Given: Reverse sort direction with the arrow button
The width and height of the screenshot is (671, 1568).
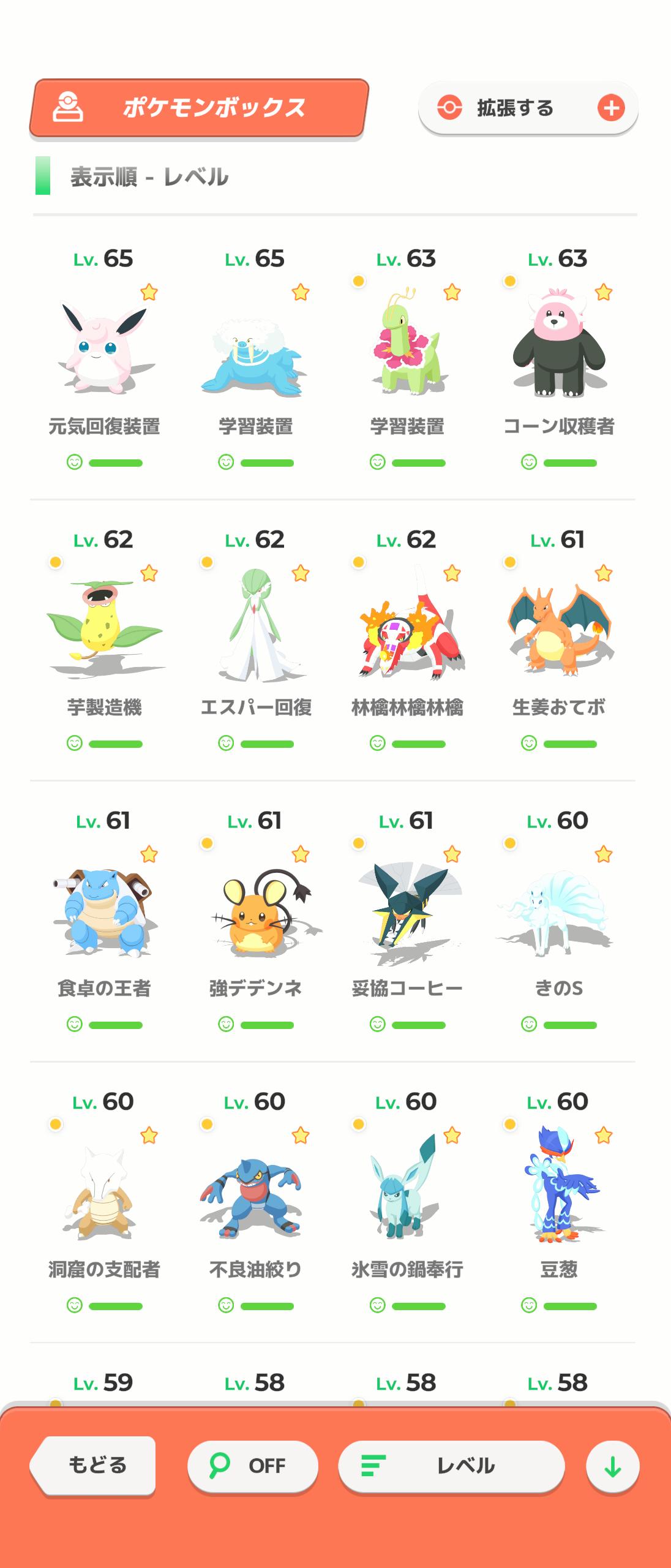Looking at the screenshot, I should pos(612,1466).
